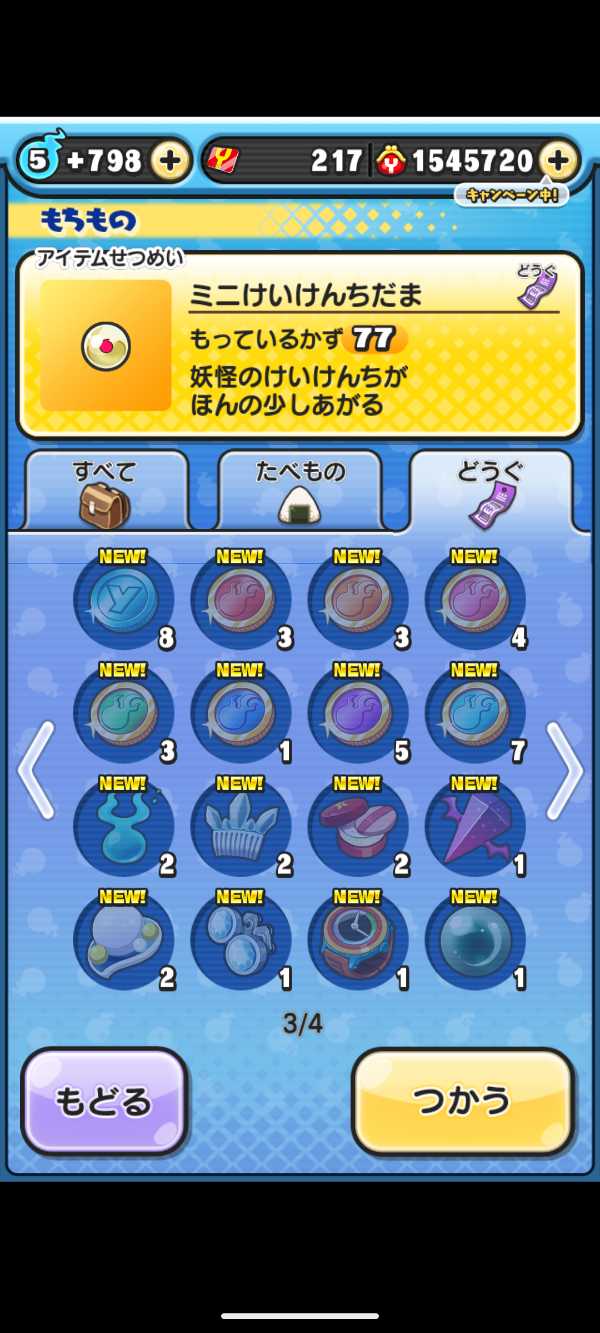600x1333 pixels.
Task: Select the purple coin with quantity 5
Action: click(358, 714)
